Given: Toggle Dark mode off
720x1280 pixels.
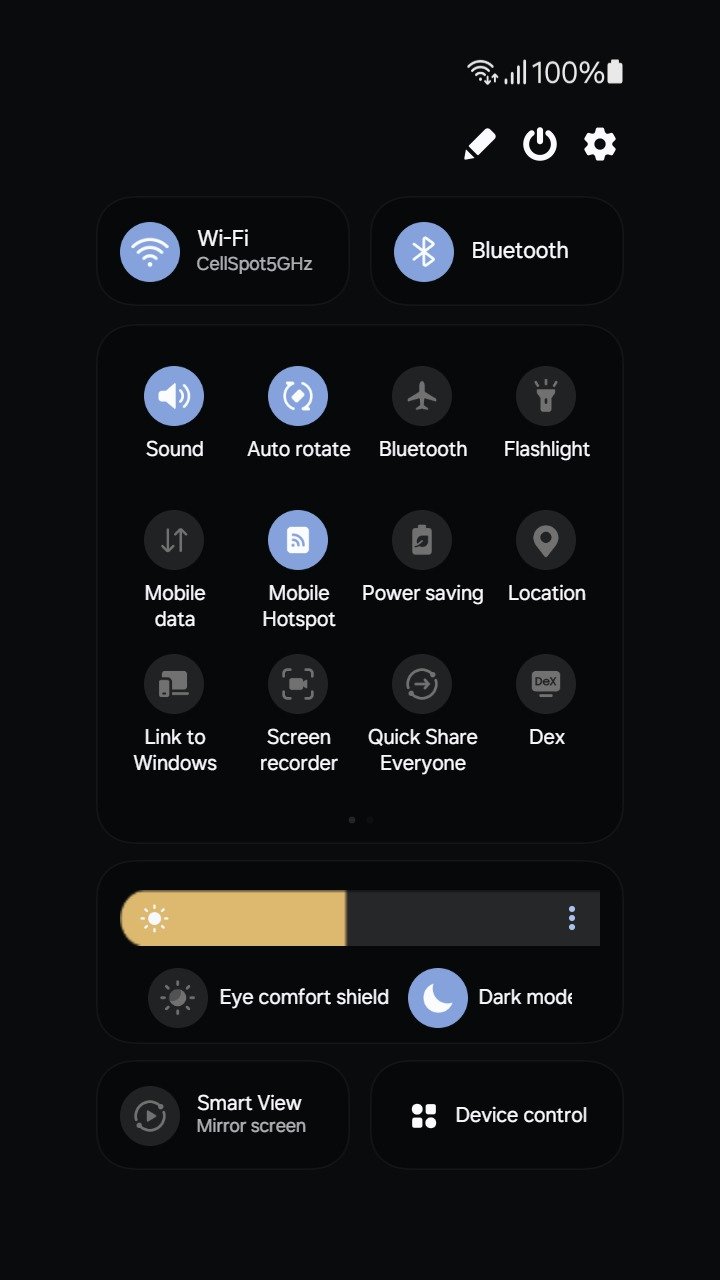Looking at the screenshot, I should click(x=438, y=997).
